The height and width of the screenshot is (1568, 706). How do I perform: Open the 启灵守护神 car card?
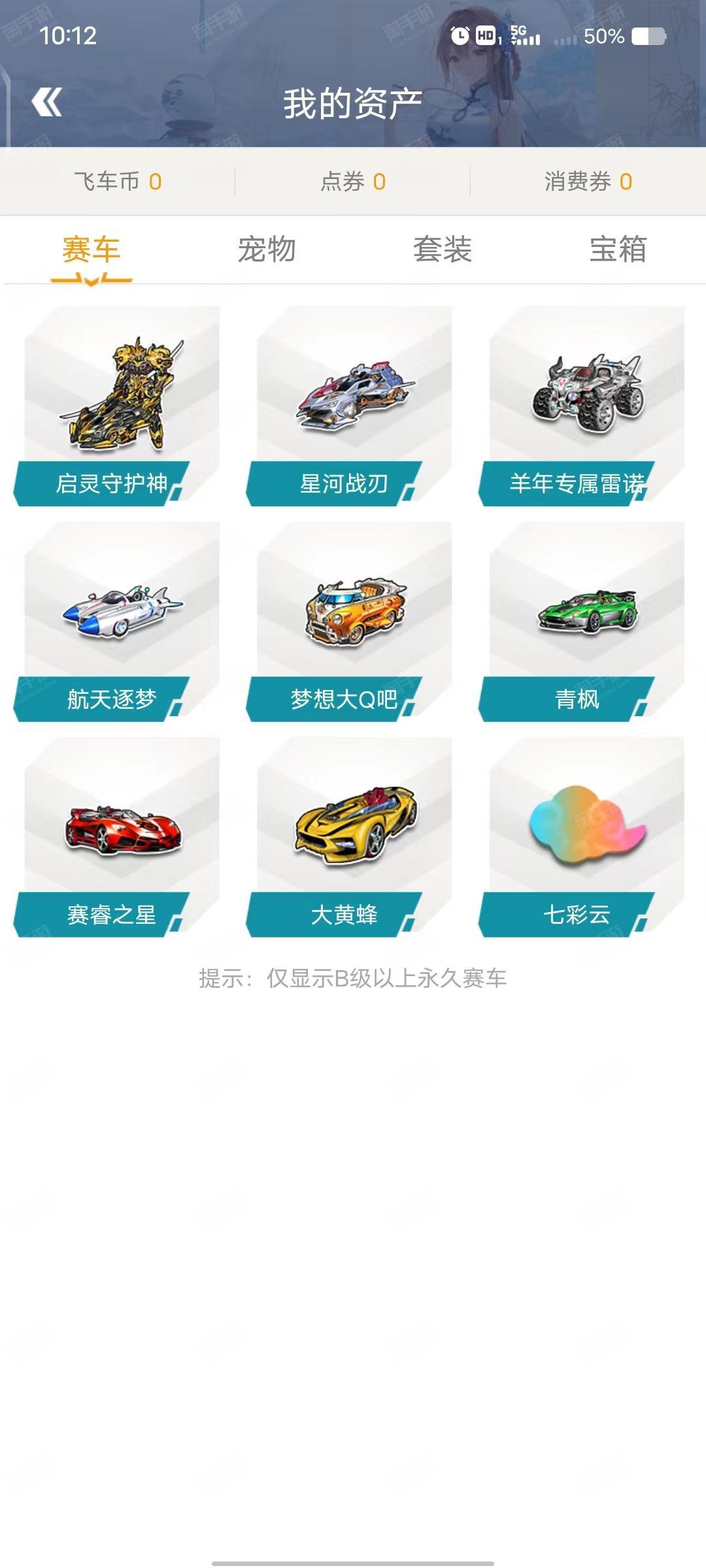pyautogui.click(x=116, y=406)
